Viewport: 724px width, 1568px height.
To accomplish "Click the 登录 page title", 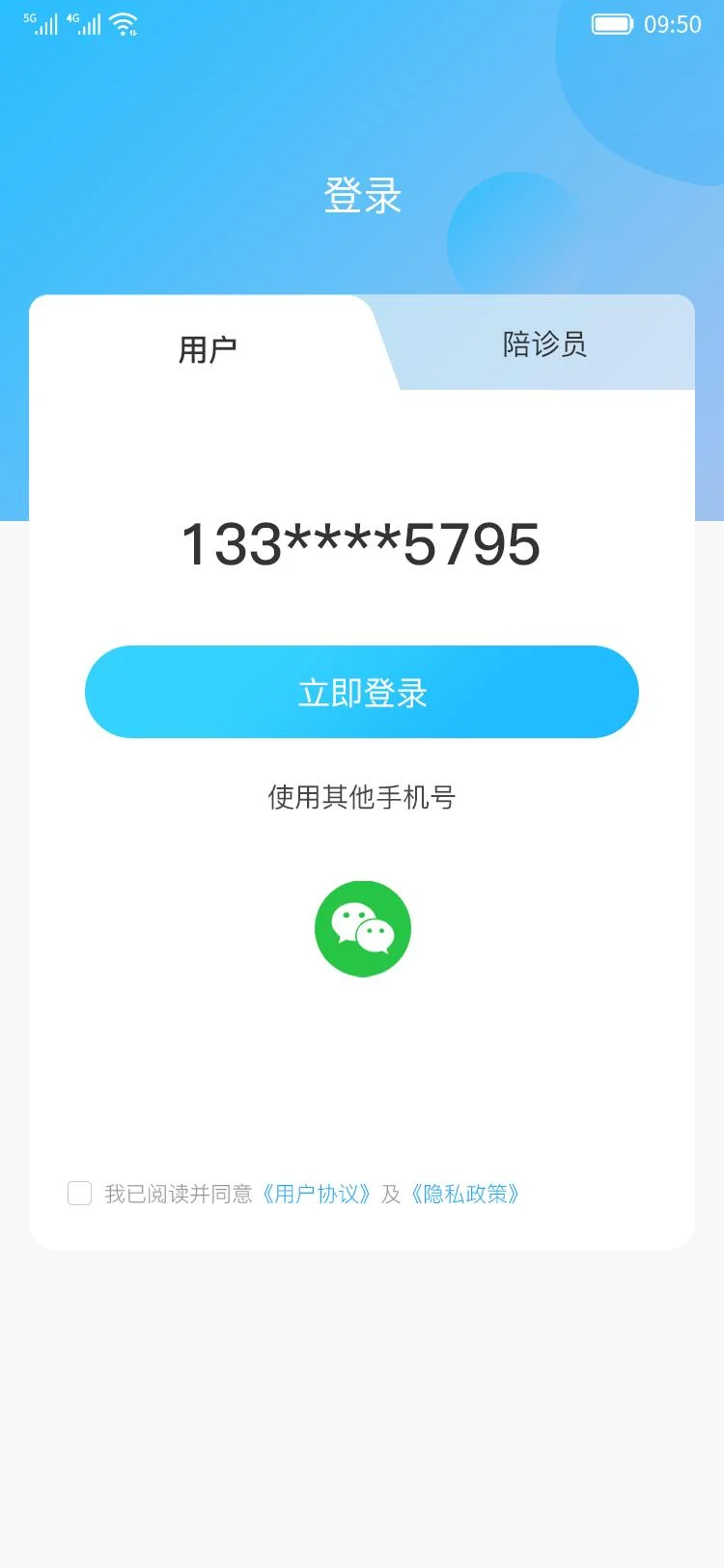I will pyautogui.click(x=362, y=197).
